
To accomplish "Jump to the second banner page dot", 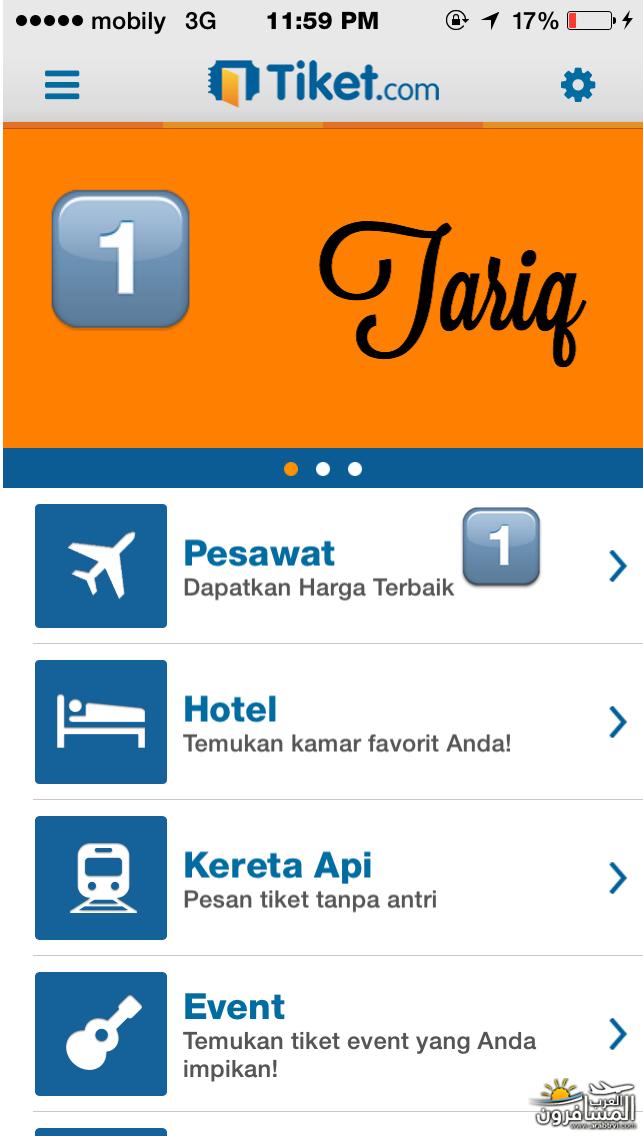I will point(322,469).
